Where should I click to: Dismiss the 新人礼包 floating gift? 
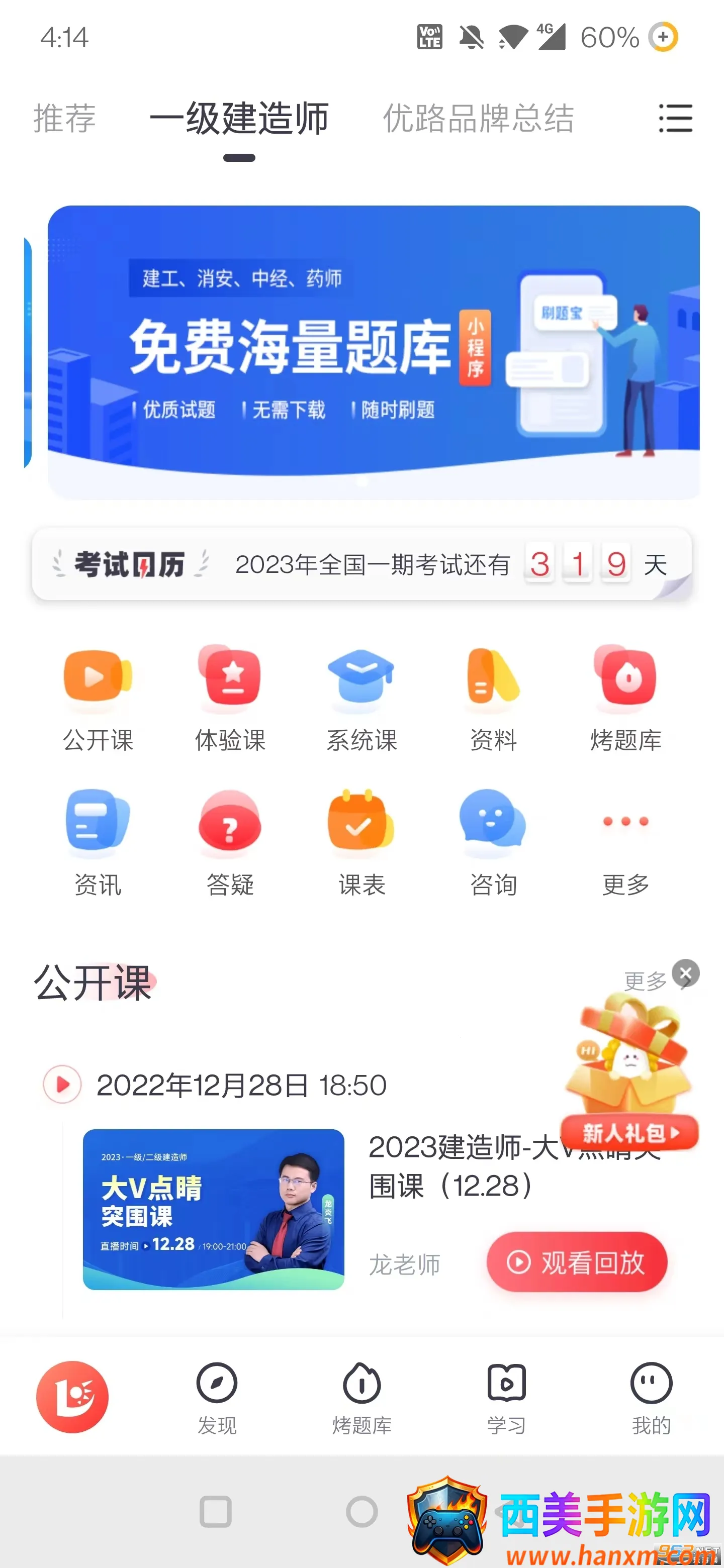point(685,972)
